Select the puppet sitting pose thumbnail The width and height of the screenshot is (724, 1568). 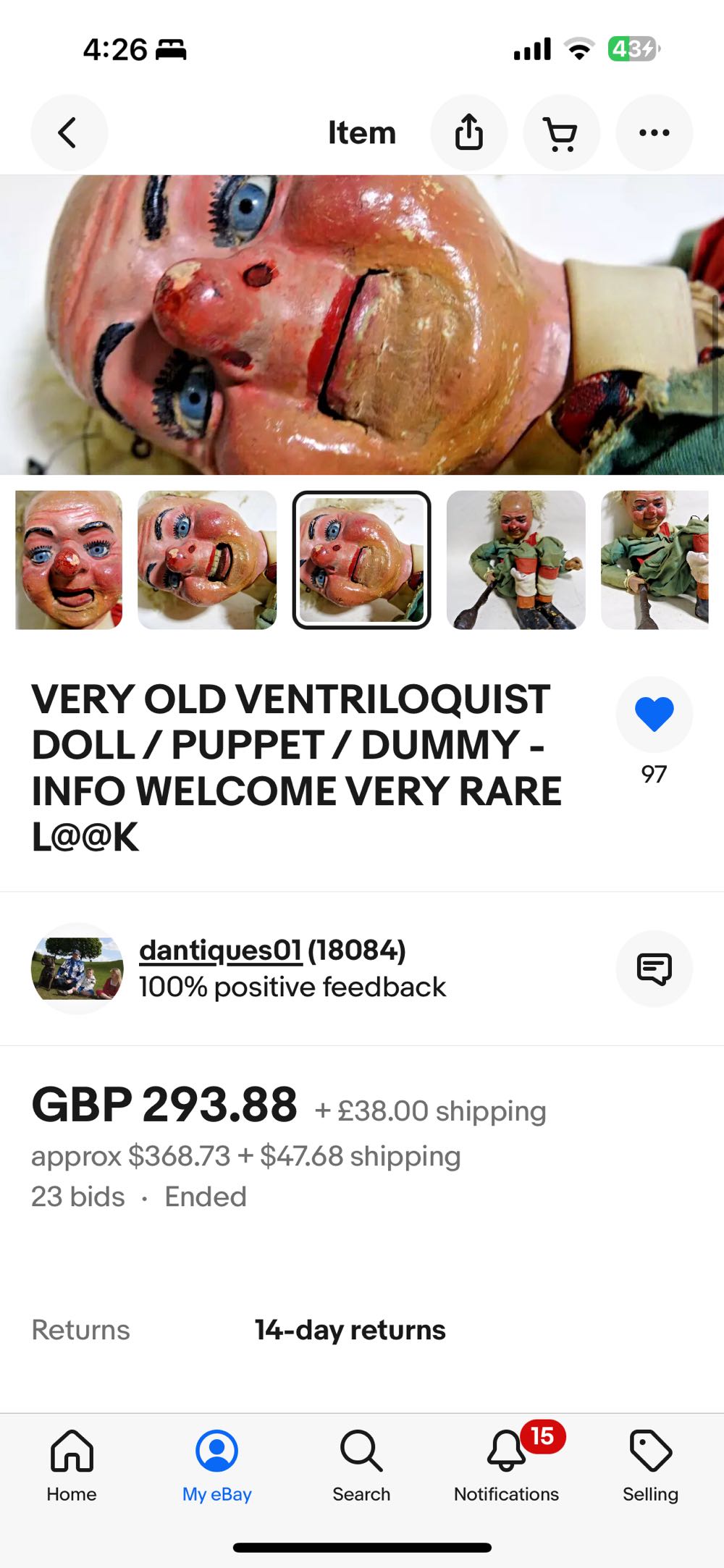tap(516, 562)
